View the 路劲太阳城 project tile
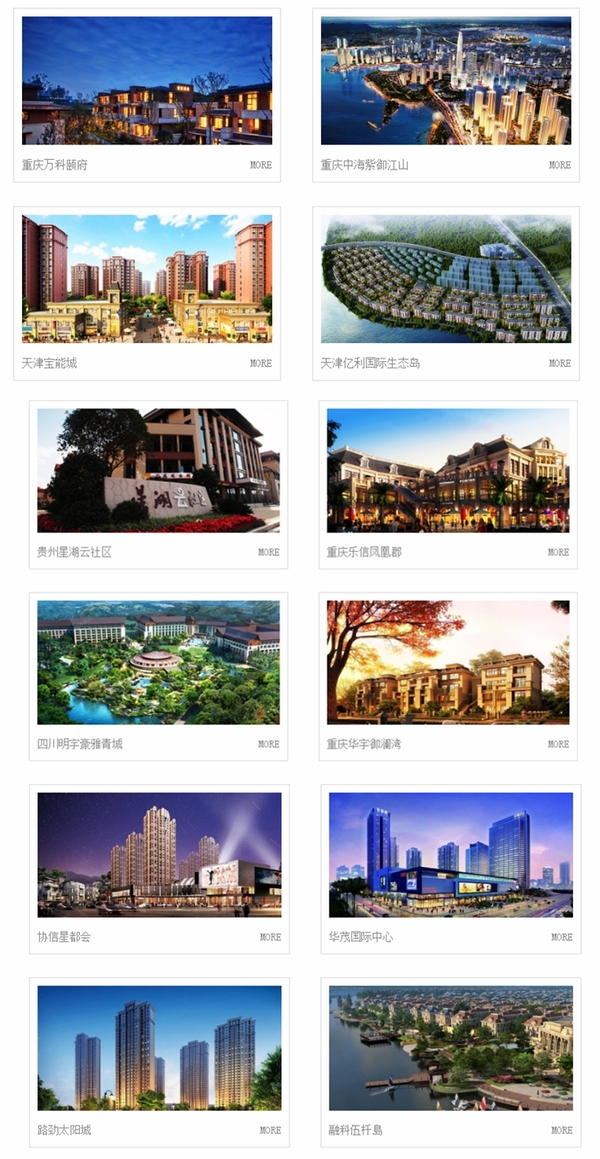 (159, 1062)
